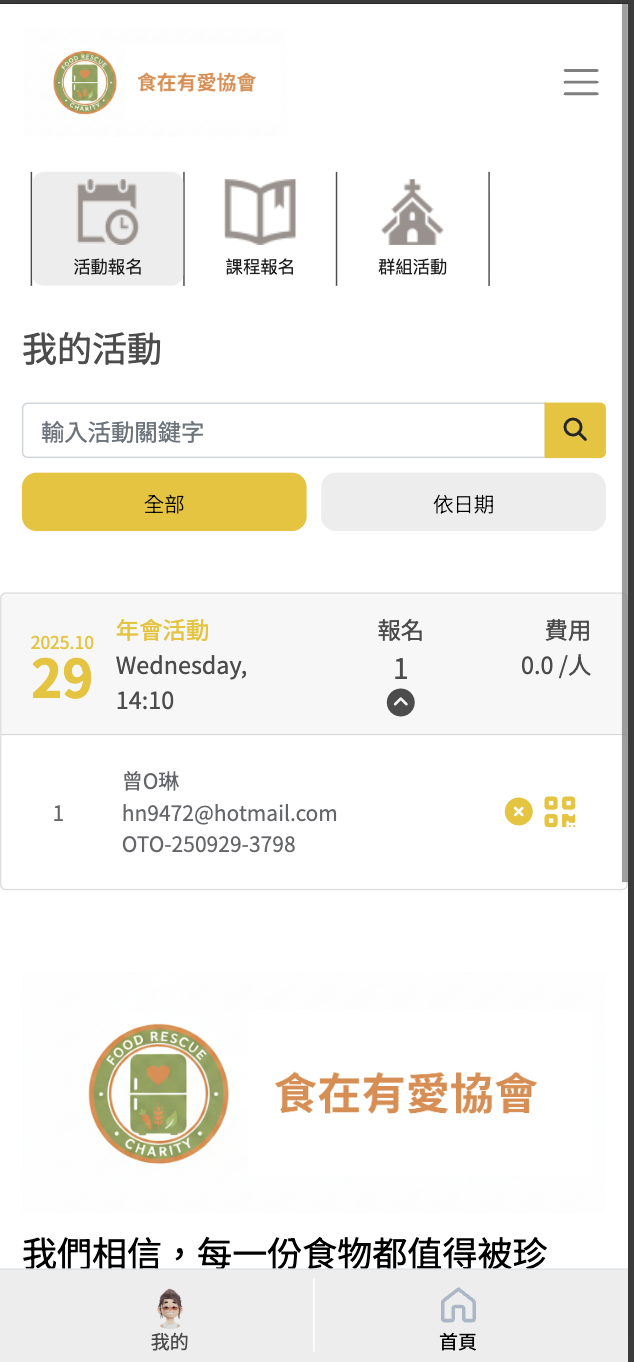The image size is (634, 1362).
Task: Tap the yellow search magnifier button
Action: click(x=575, y=430)
